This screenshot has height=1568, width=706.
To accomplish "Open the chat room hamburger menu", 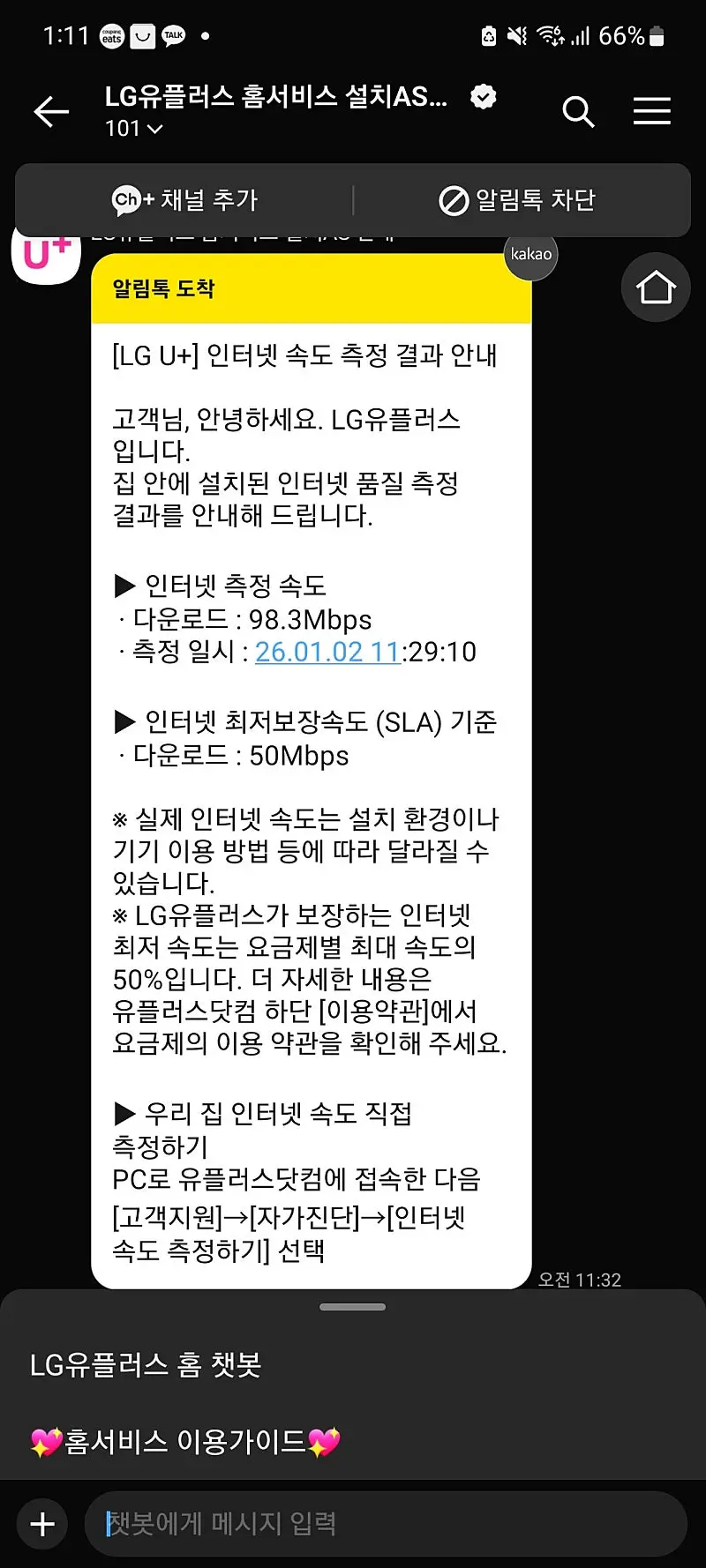I will [652, 112].
